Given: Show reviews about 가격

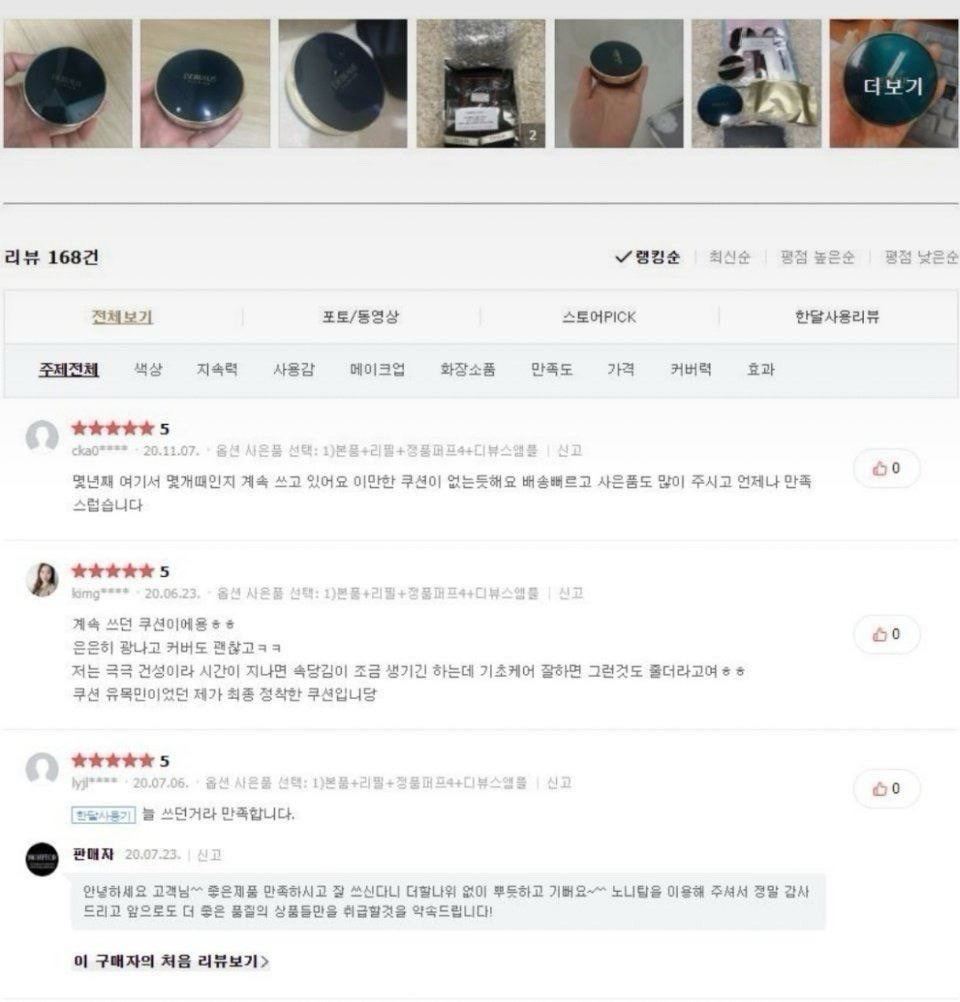Looking at the screenshot, I should (620, 369).
